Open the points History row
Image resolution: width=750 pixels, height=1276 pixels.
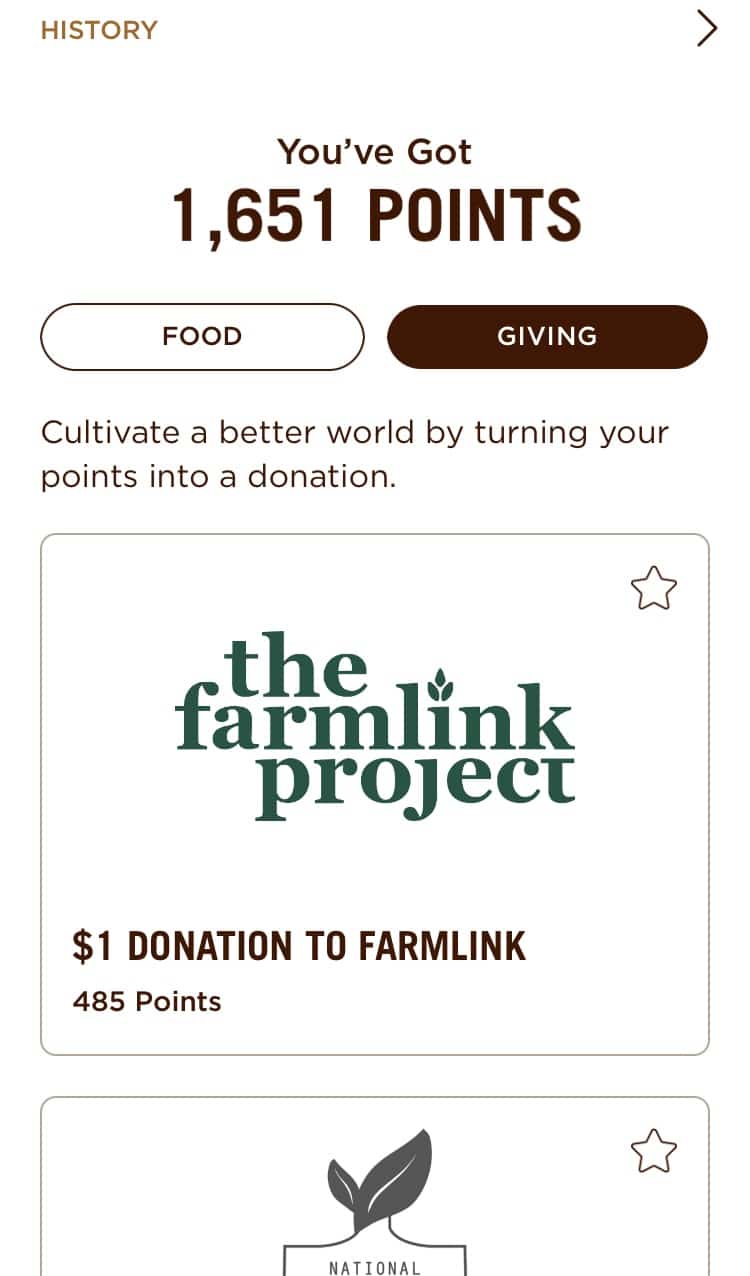pyautogui.click(x=375, y=30)
